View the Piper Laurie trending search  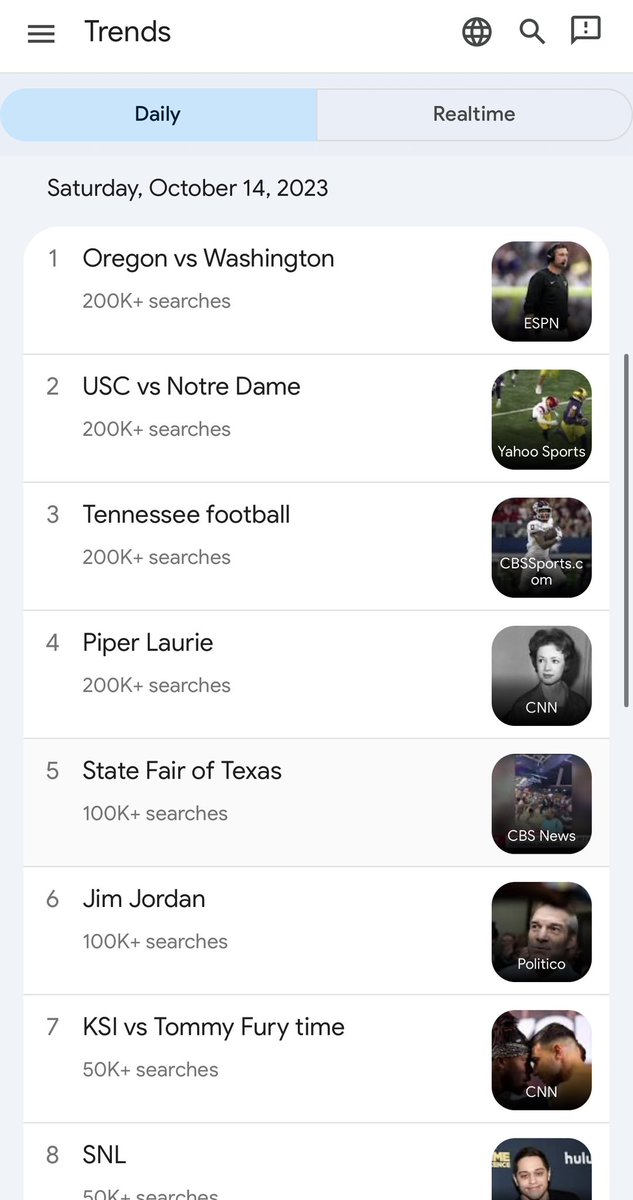pos(148,643)
